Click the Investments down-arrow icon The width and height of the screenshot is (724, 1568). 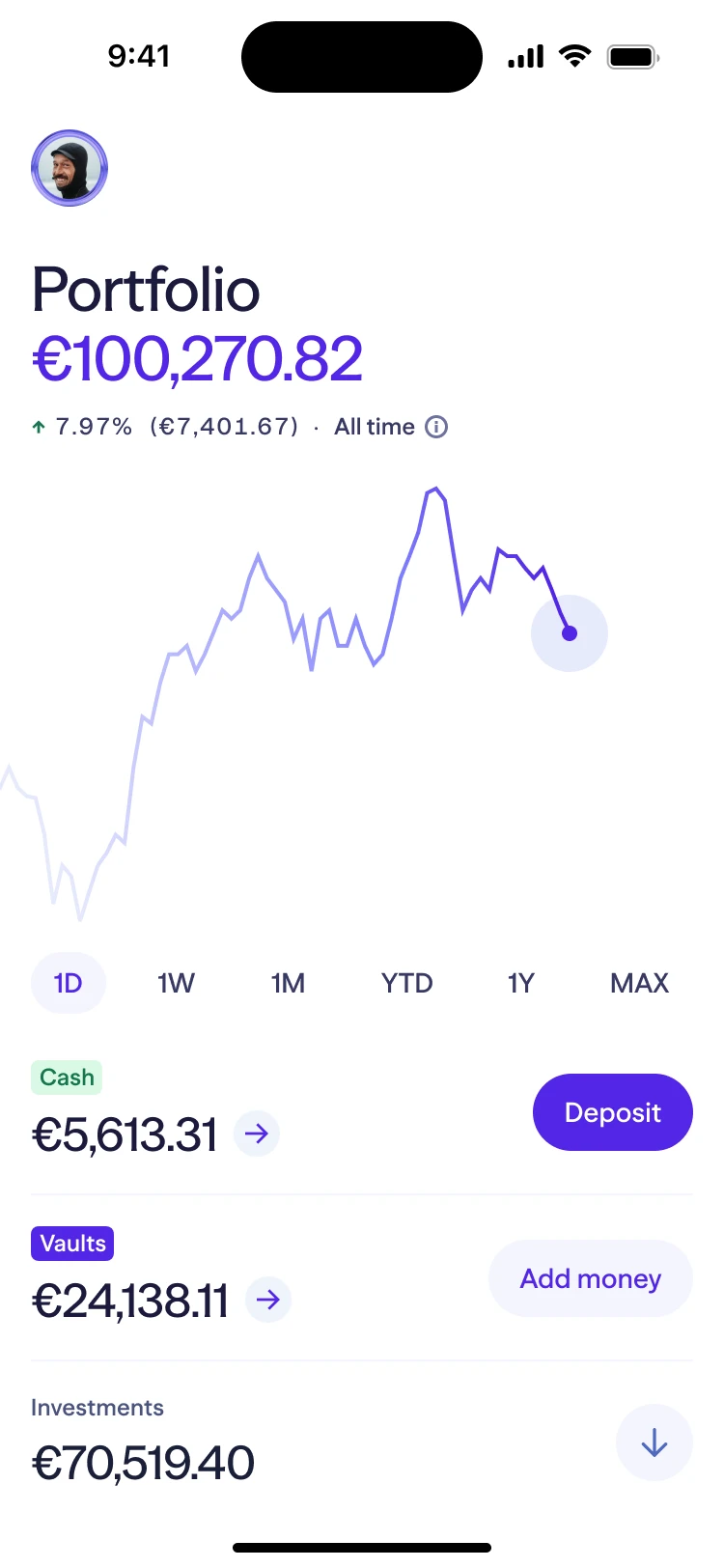[x=654, y=1442]
